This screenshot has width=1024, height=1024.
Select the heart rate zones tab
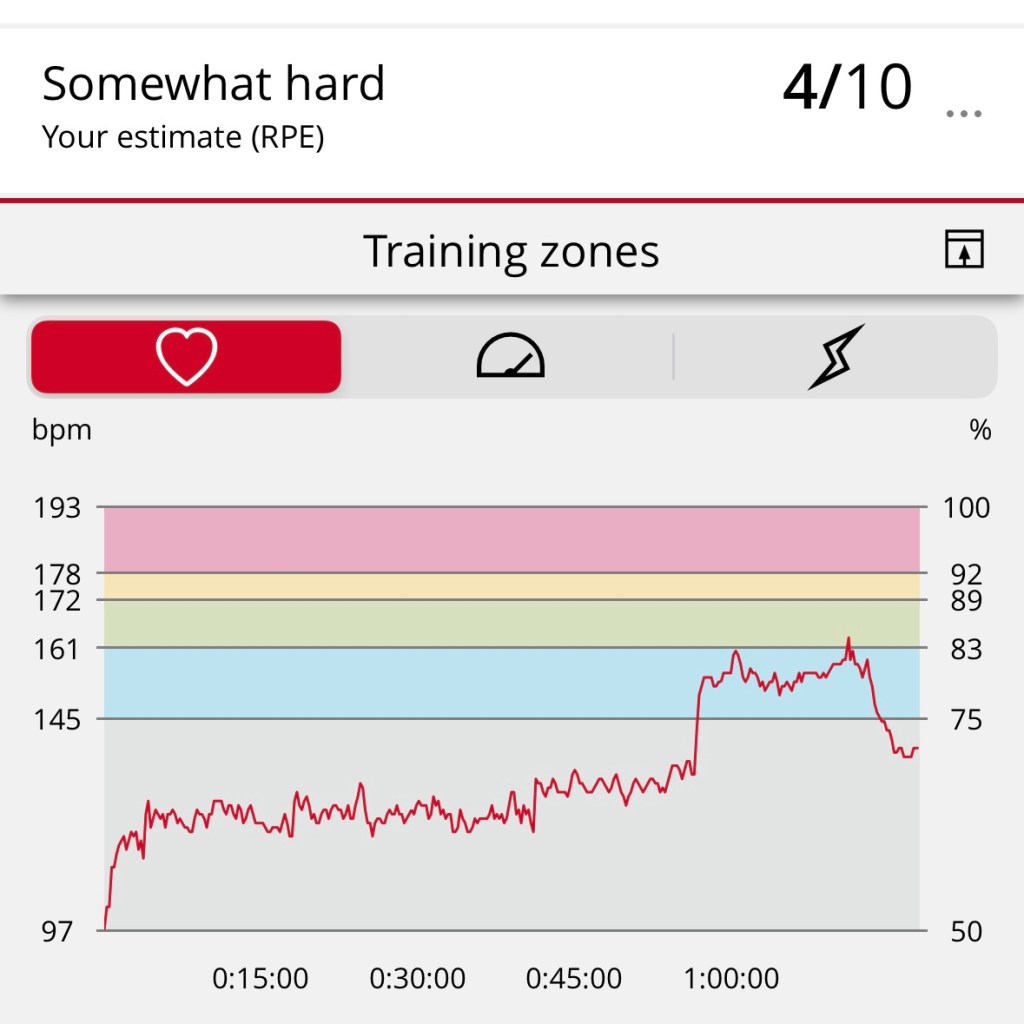(x=186, y=357)
